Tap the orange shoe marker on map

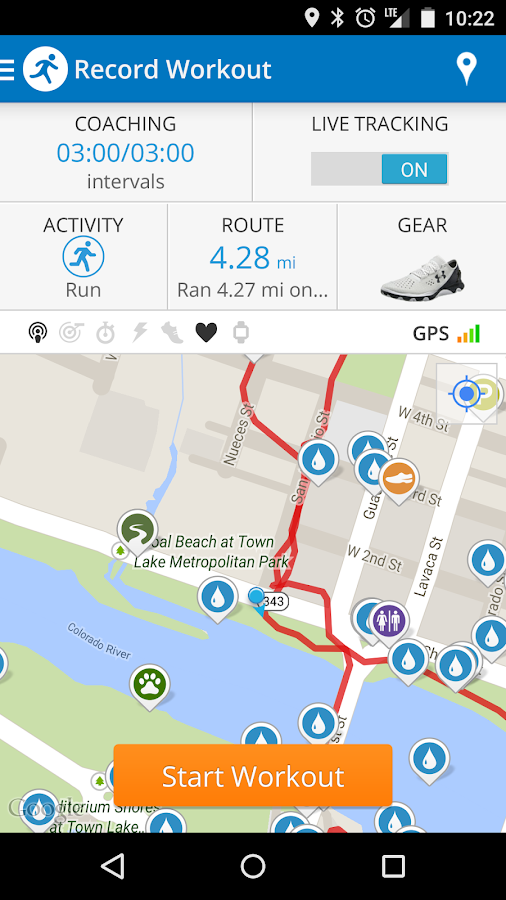pyautogui.click(x=399, y=480)
